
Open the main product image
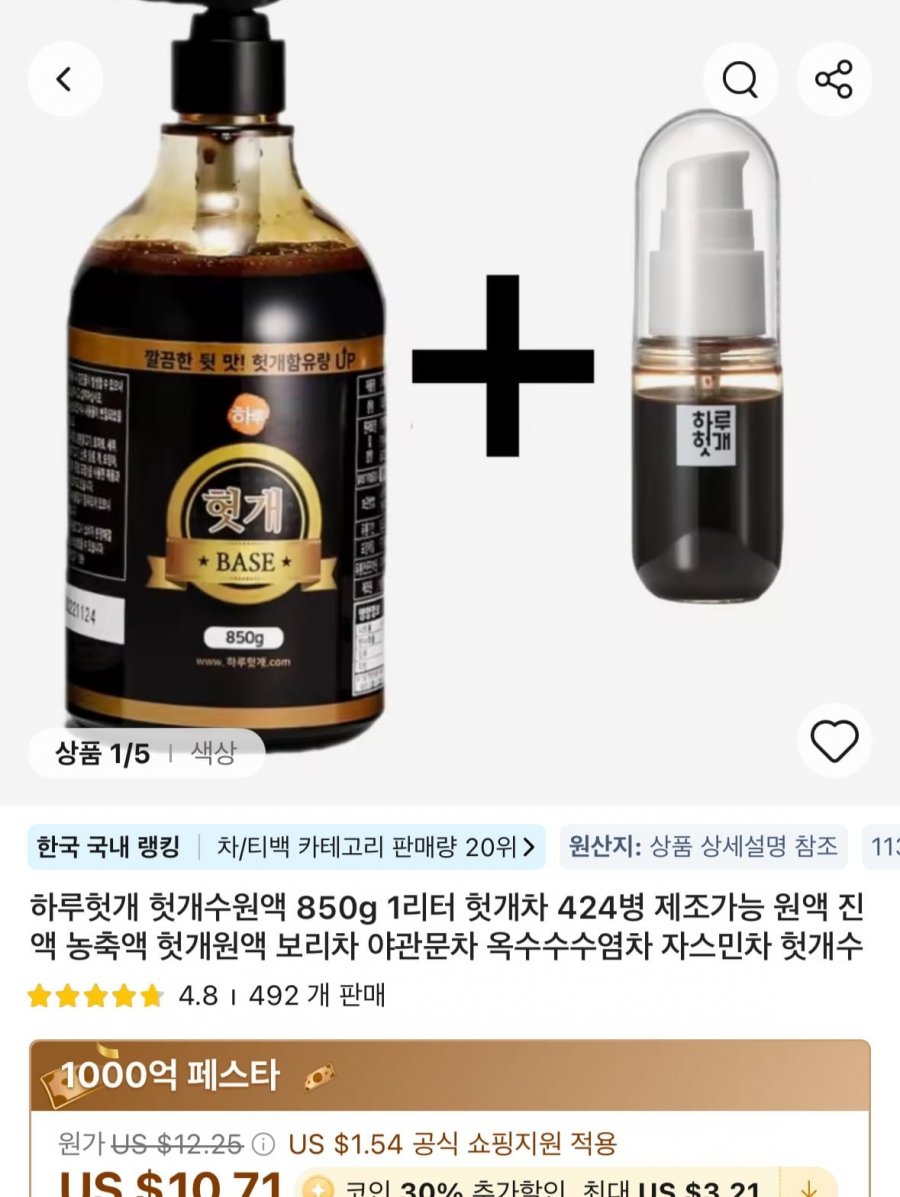tap(450, 400)
